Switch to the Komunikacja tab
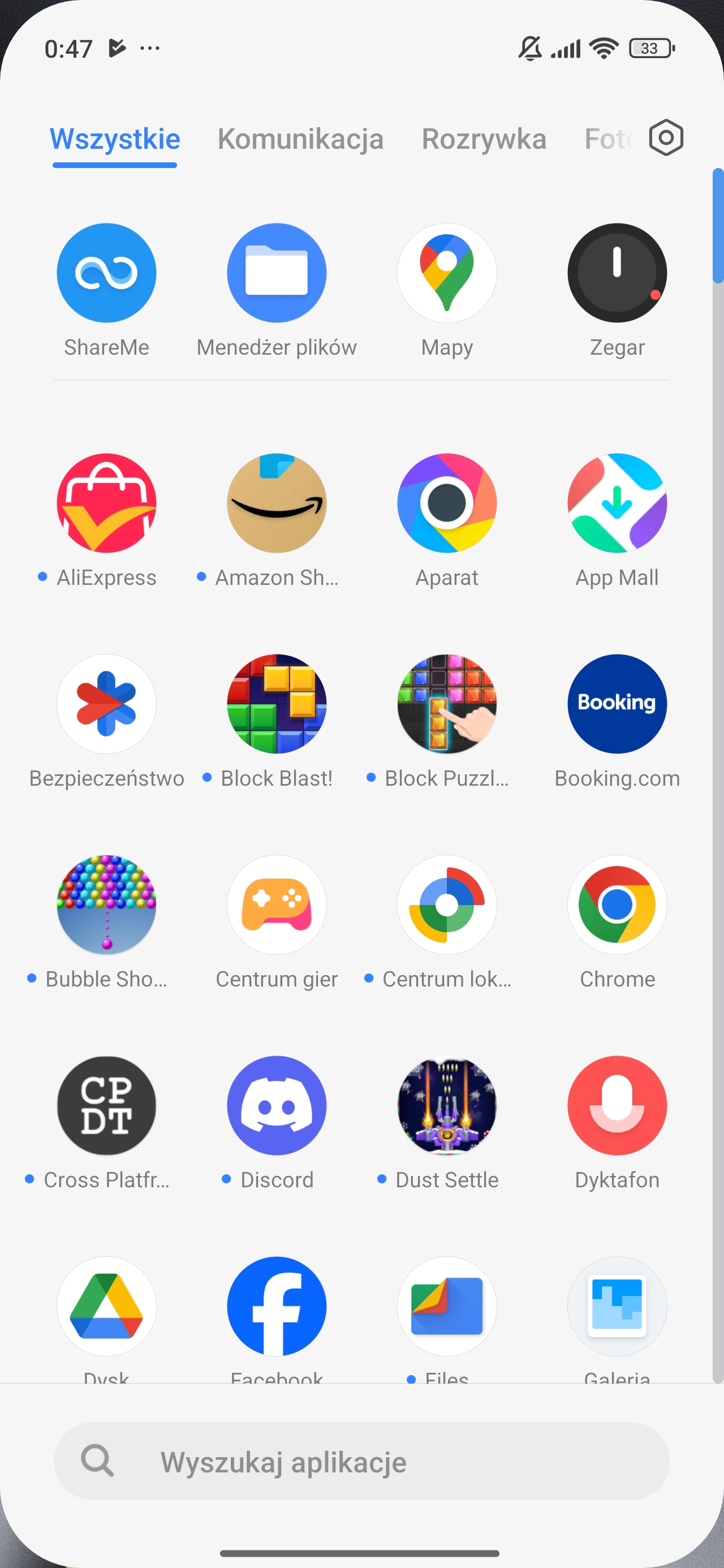This screenshot has width=724, height=1568. point(300,139)
